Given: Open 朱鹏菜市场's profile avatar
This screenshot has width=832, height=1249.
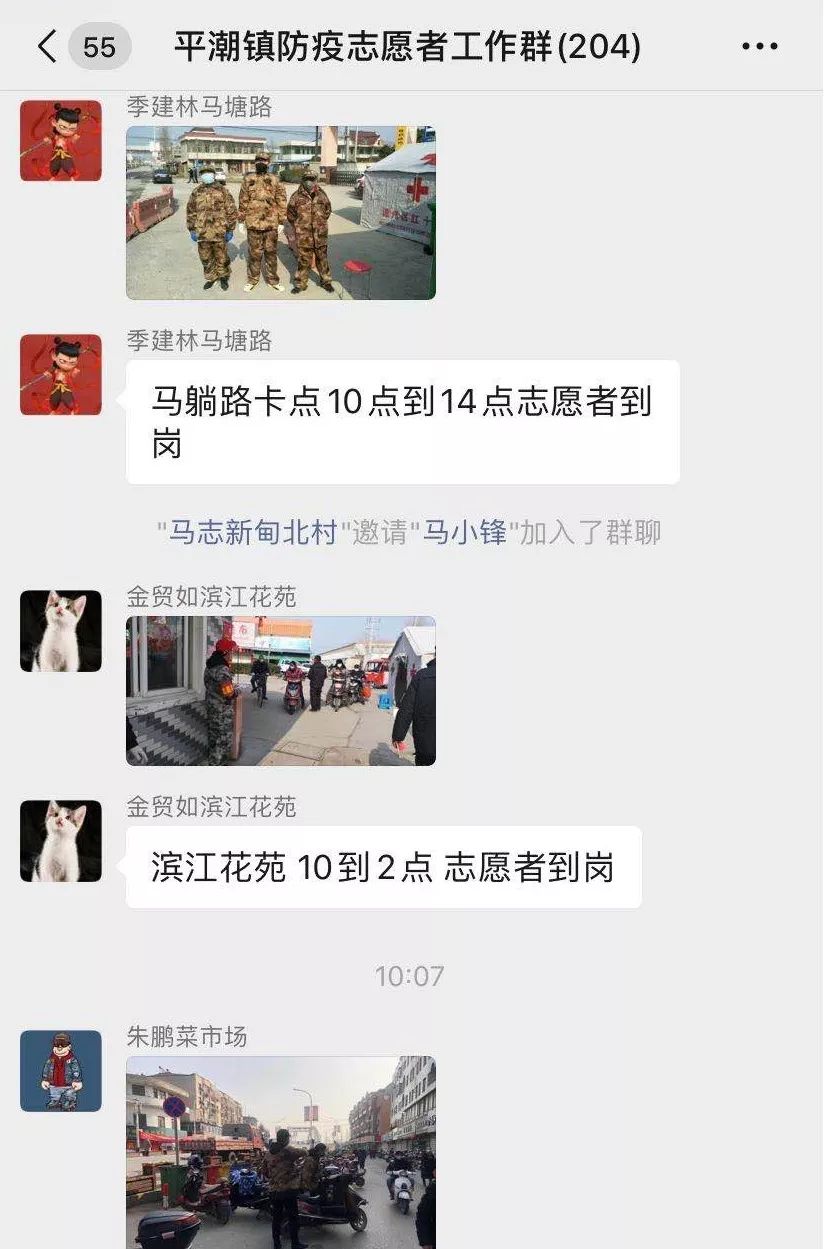Looking at the screenshot, I should pyautogui.click(x=61, y=1071).
